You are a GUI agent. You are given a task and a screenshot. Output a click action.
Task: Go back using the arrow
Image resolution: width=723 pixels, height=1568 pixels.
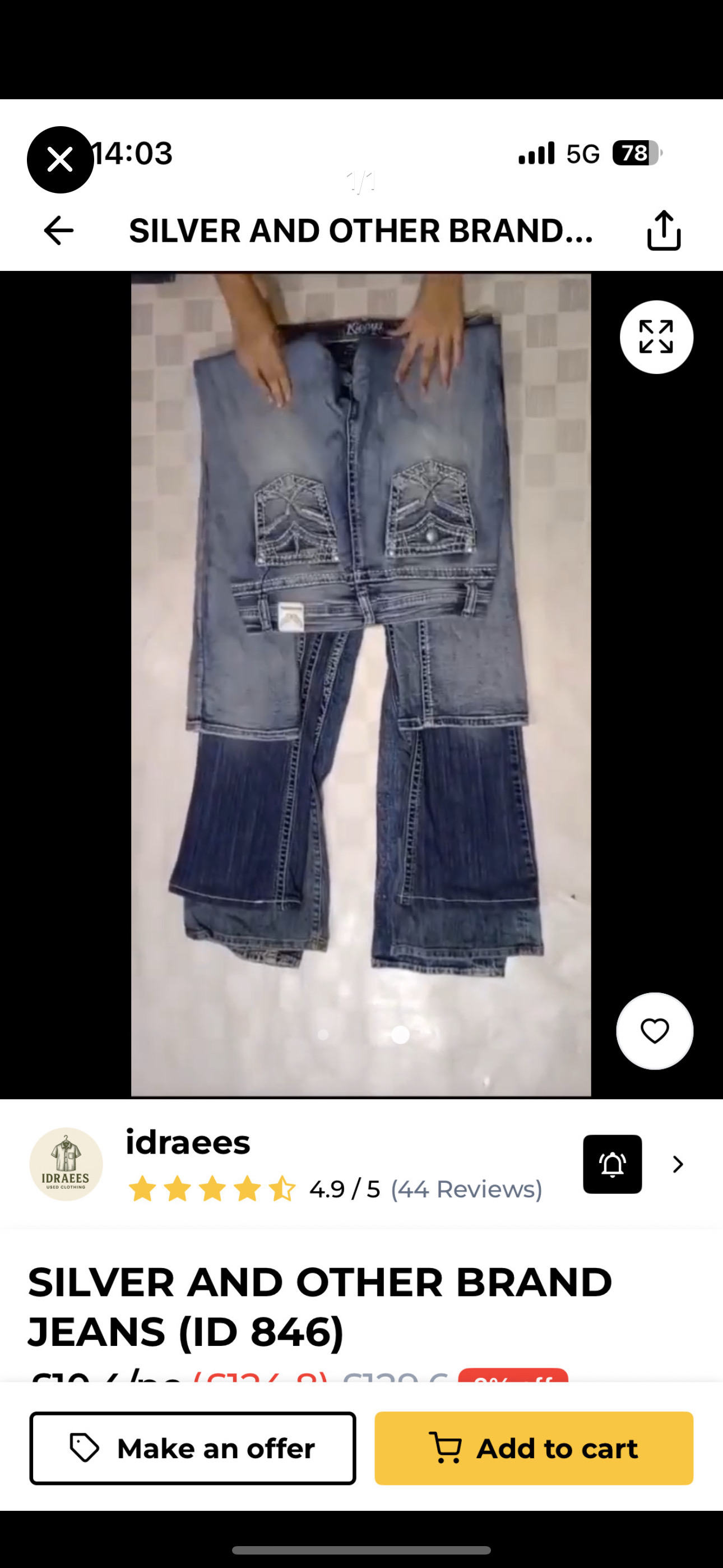[58, 230]
